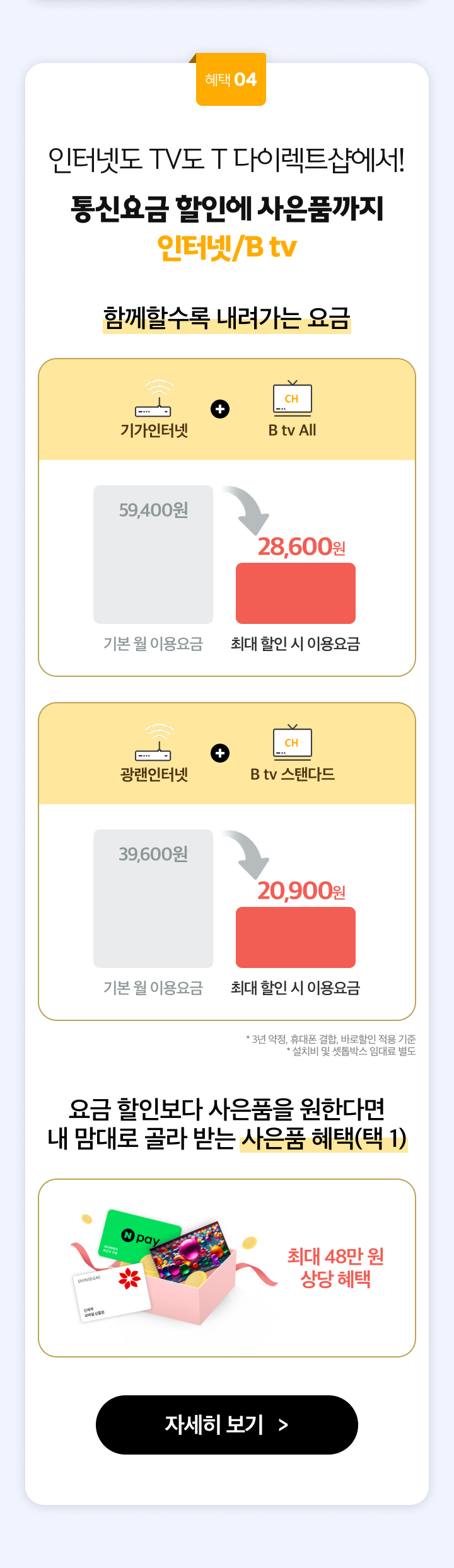This screenshot has width=454, height=1568.
Task: Open the 자세히 보기 details button
Action: click(x=227, y=1424)
